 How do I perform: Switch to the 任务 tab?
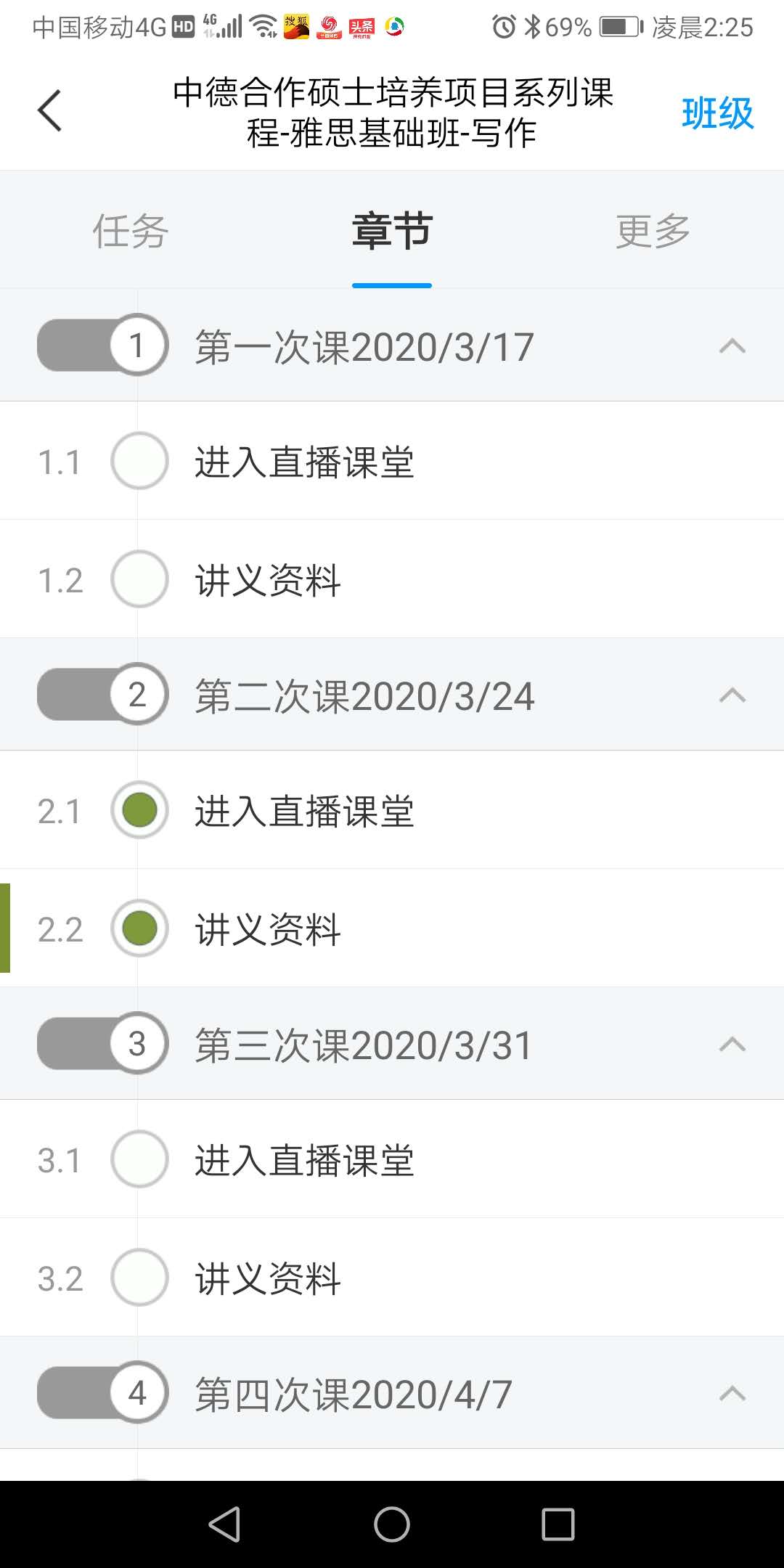(x=131, y=231)
